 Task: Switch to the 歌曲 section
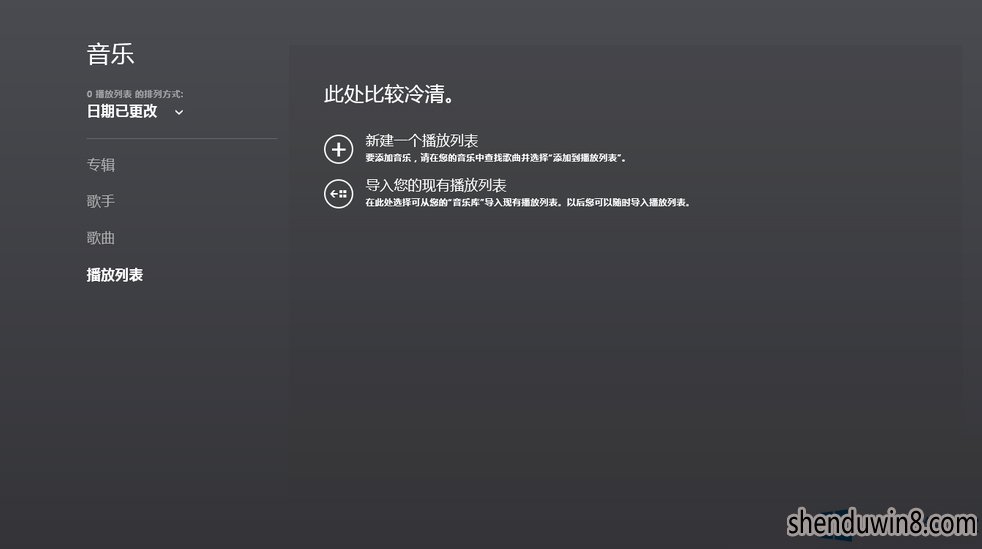pos(101,238)
